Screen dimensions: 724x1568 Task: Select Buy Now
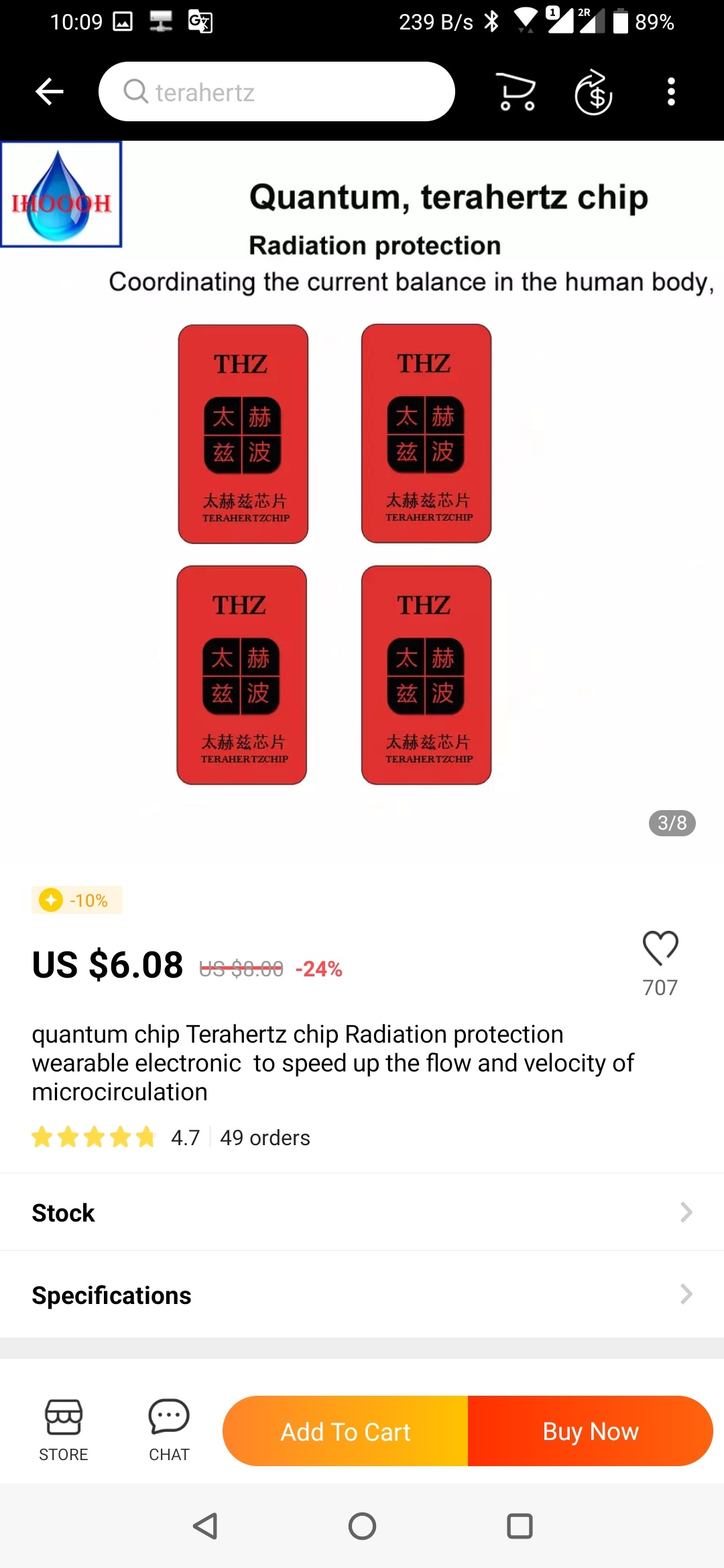(591, 1431)
